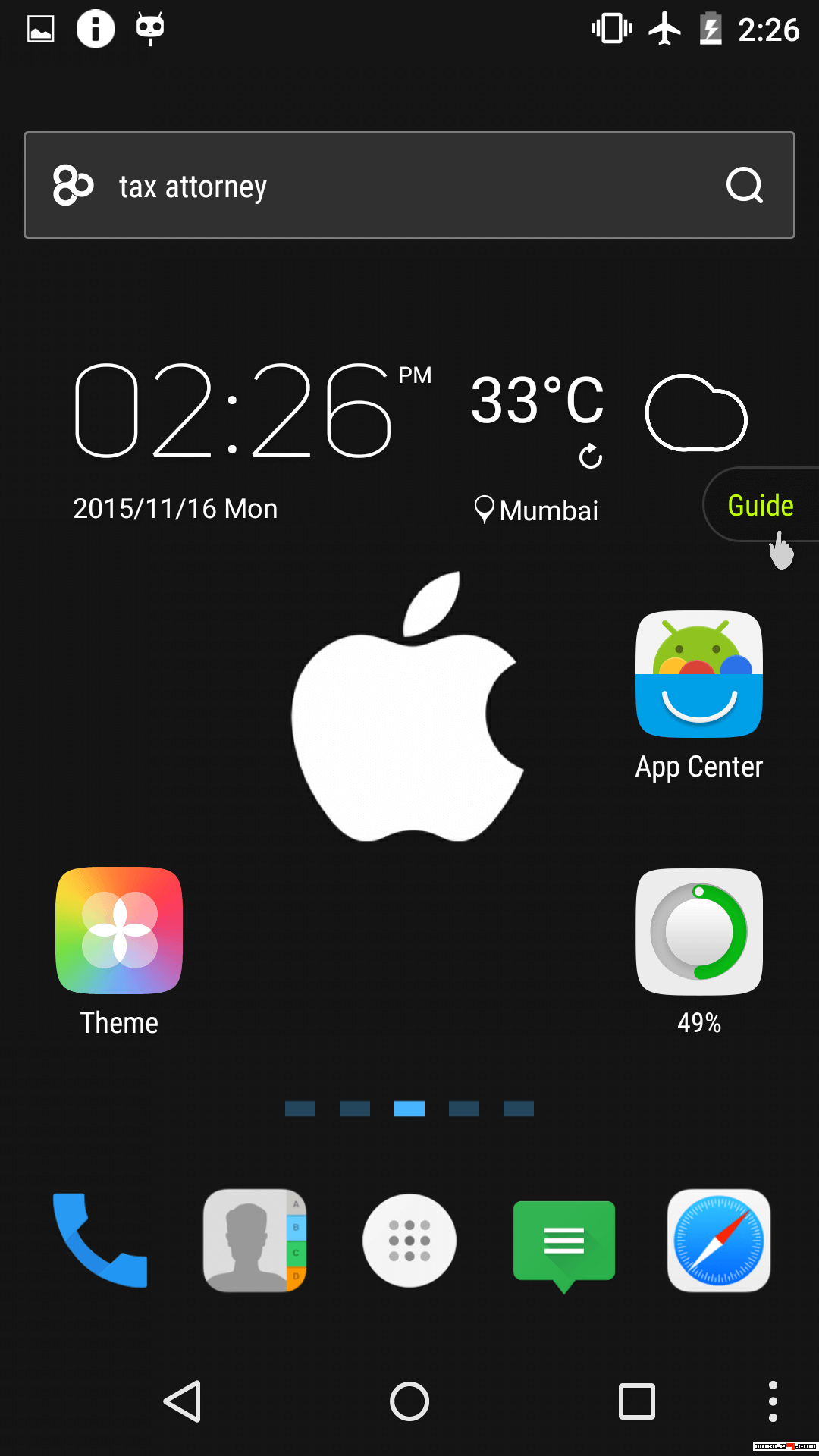Tap the Back navigation arrow
Viewport: 819px width, 1456px height.
click(182, 1401)
